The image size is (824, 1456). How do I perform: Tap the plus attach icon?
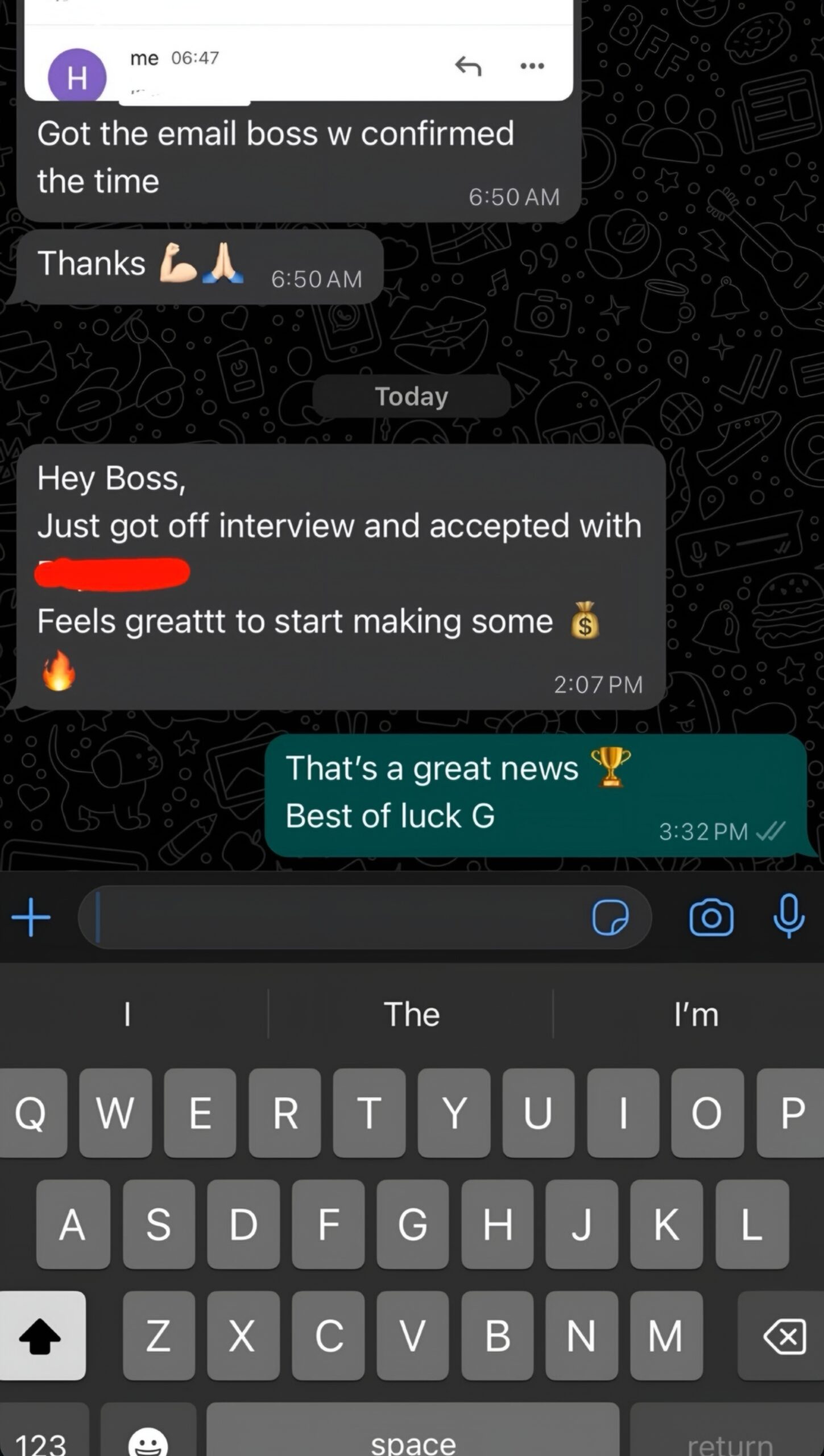tap(31, 917)
